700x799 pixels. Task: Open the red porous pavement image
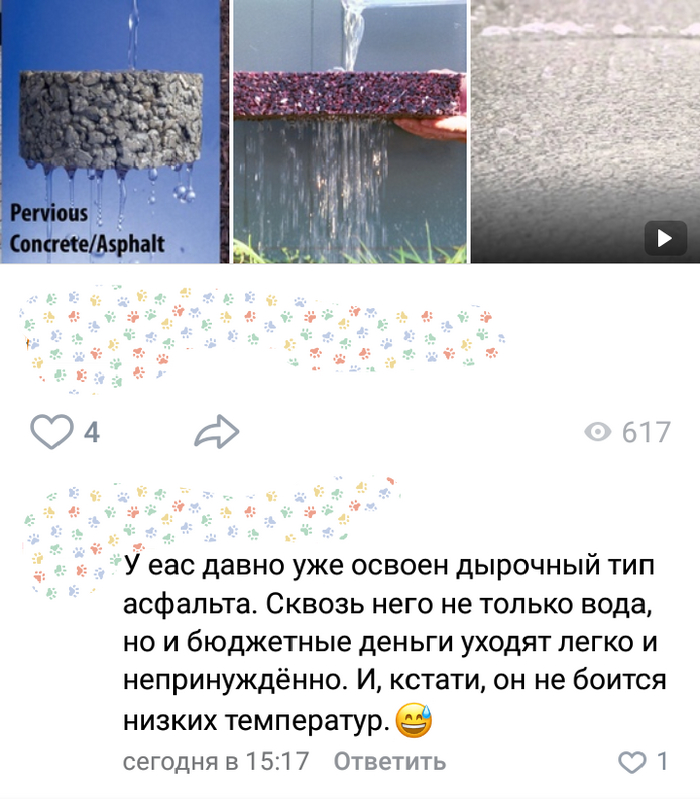point(350,130)
